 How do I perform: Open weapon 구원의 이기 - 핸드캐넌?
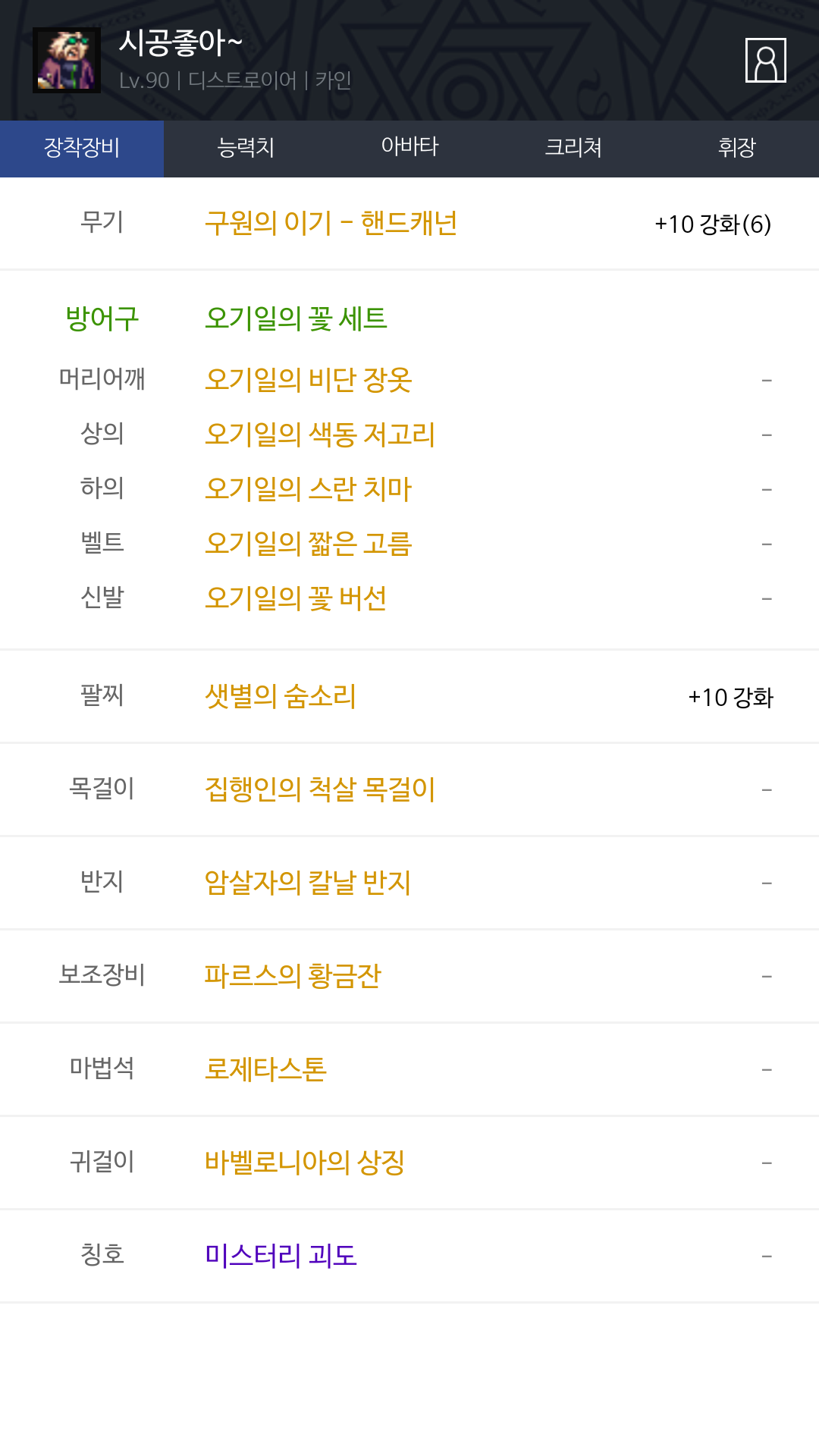331,224
